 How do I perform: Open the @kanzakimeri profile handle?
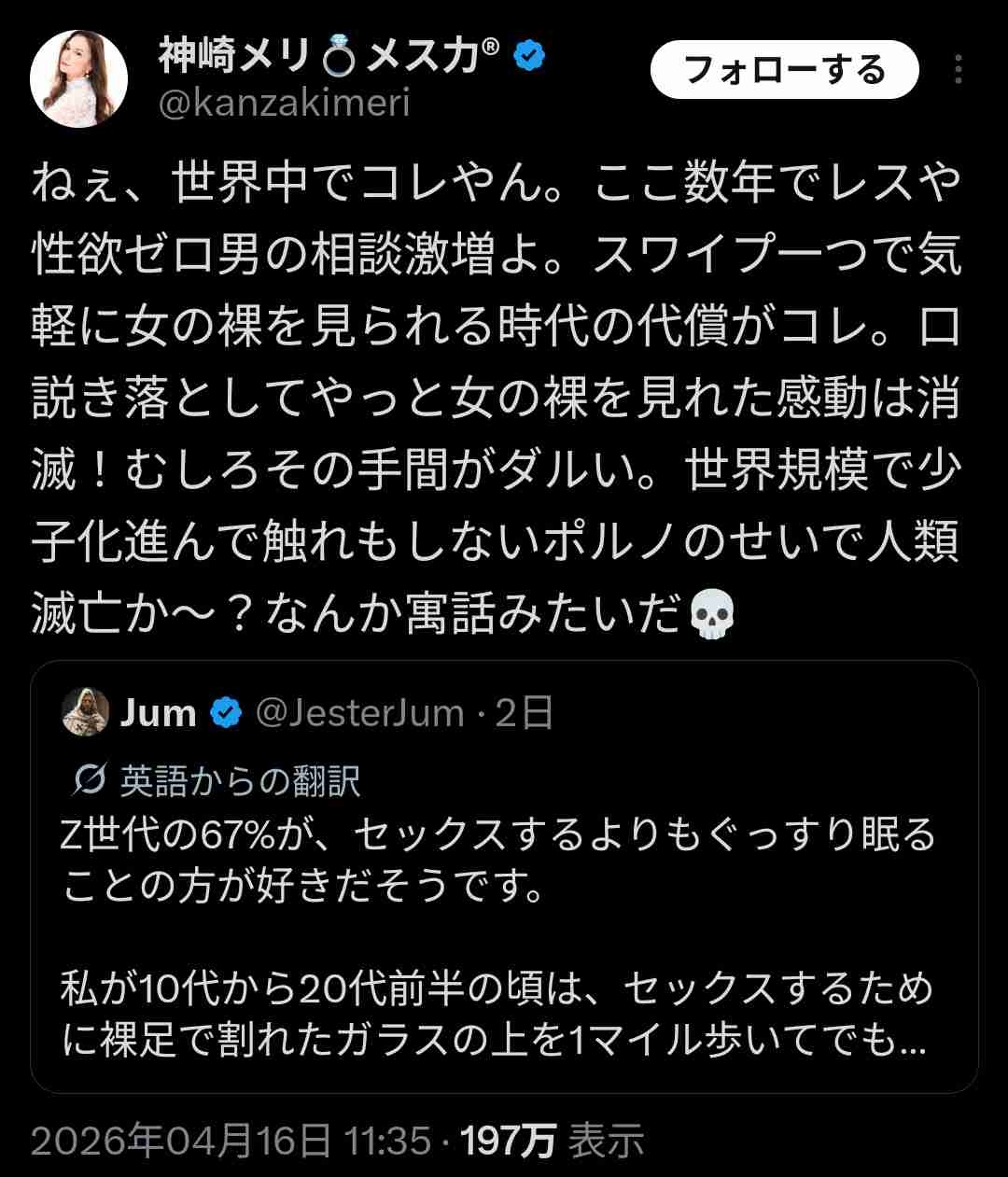point(285,103)
